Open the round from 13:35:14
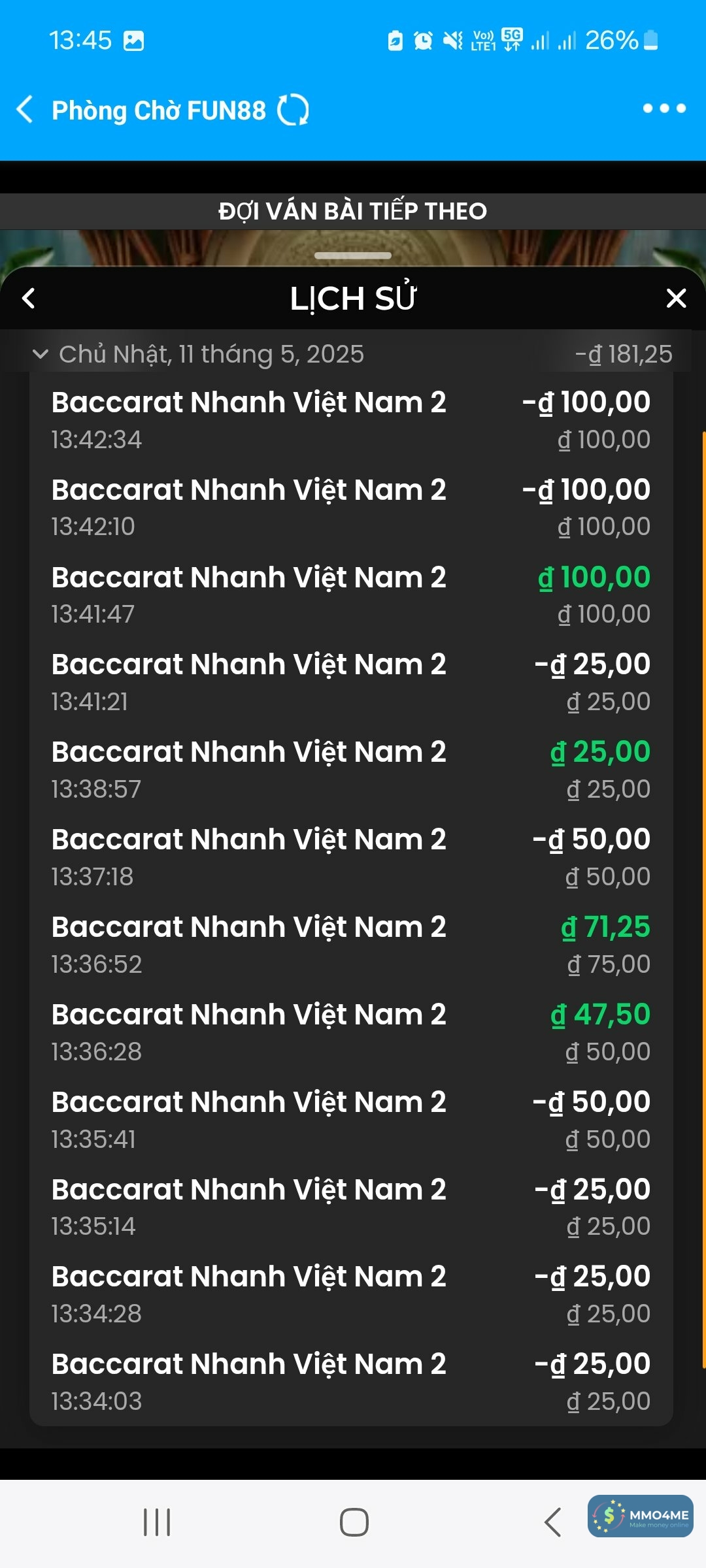Screen dimensions: 706x1568 point(351,1207)
